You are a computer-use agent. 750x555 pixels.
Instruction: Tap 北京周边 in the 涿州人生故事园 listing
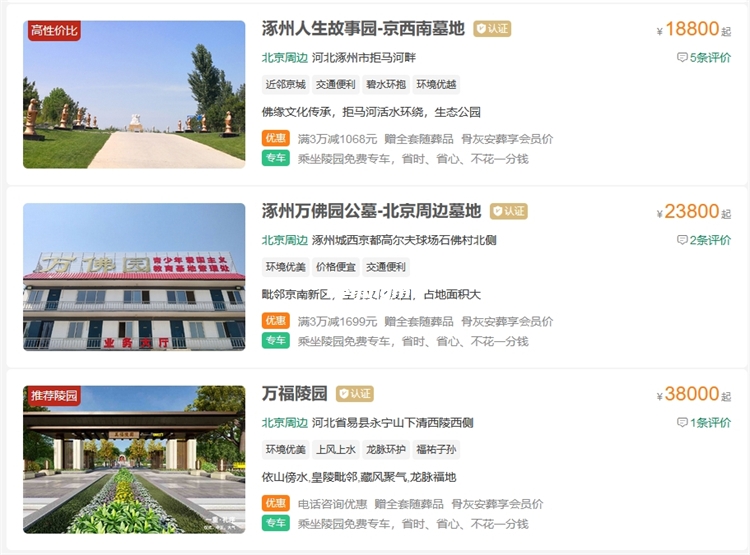(284, 58)
